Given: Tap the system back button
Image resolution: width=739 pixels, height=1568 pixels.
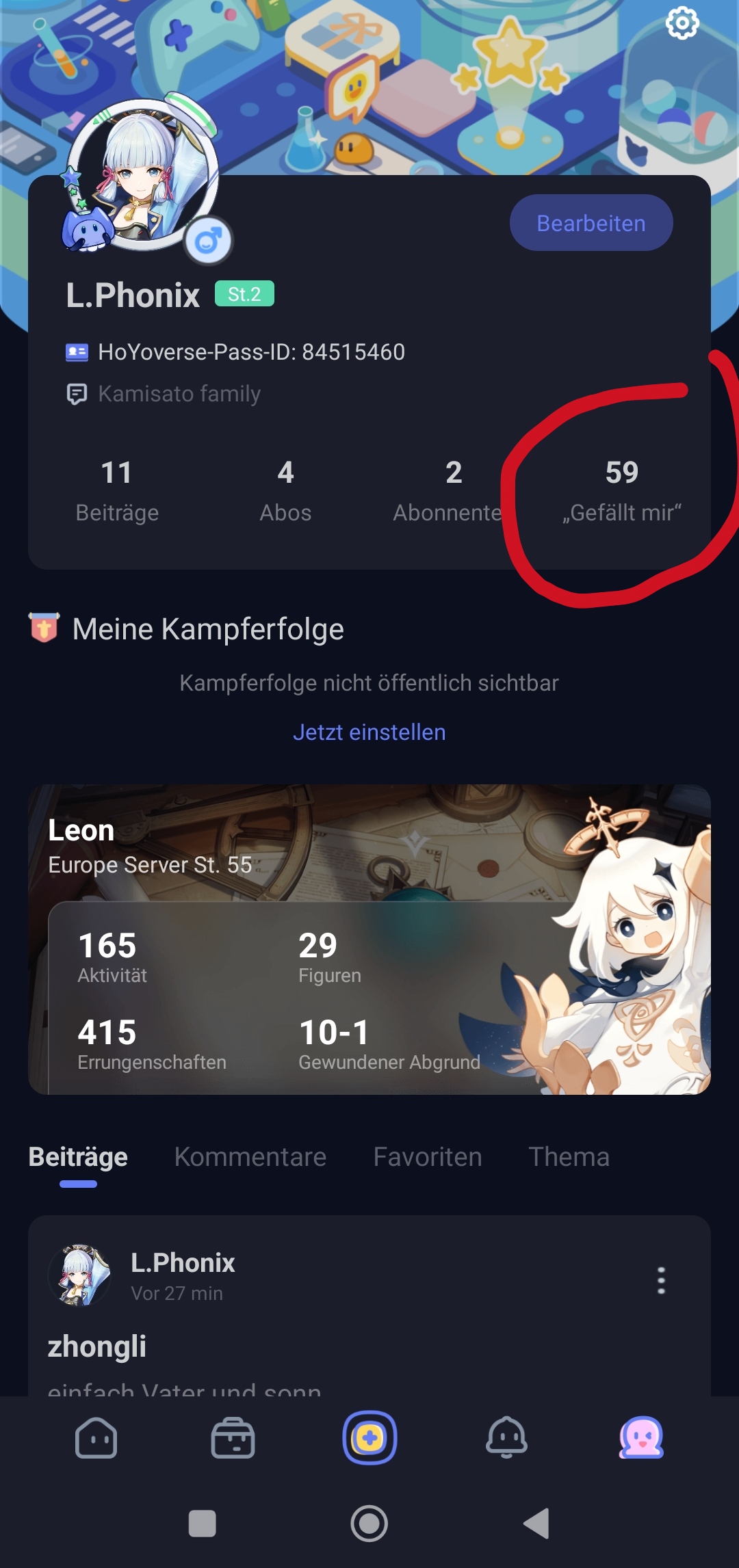Looking at the screenshot, I should [537, 1524].
